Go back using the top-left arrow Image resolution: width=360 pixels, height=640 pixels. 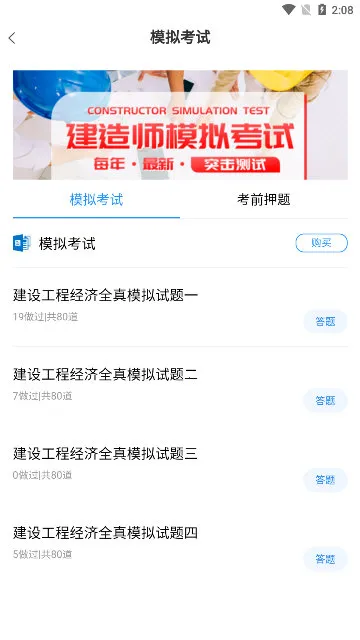(12, 38)
